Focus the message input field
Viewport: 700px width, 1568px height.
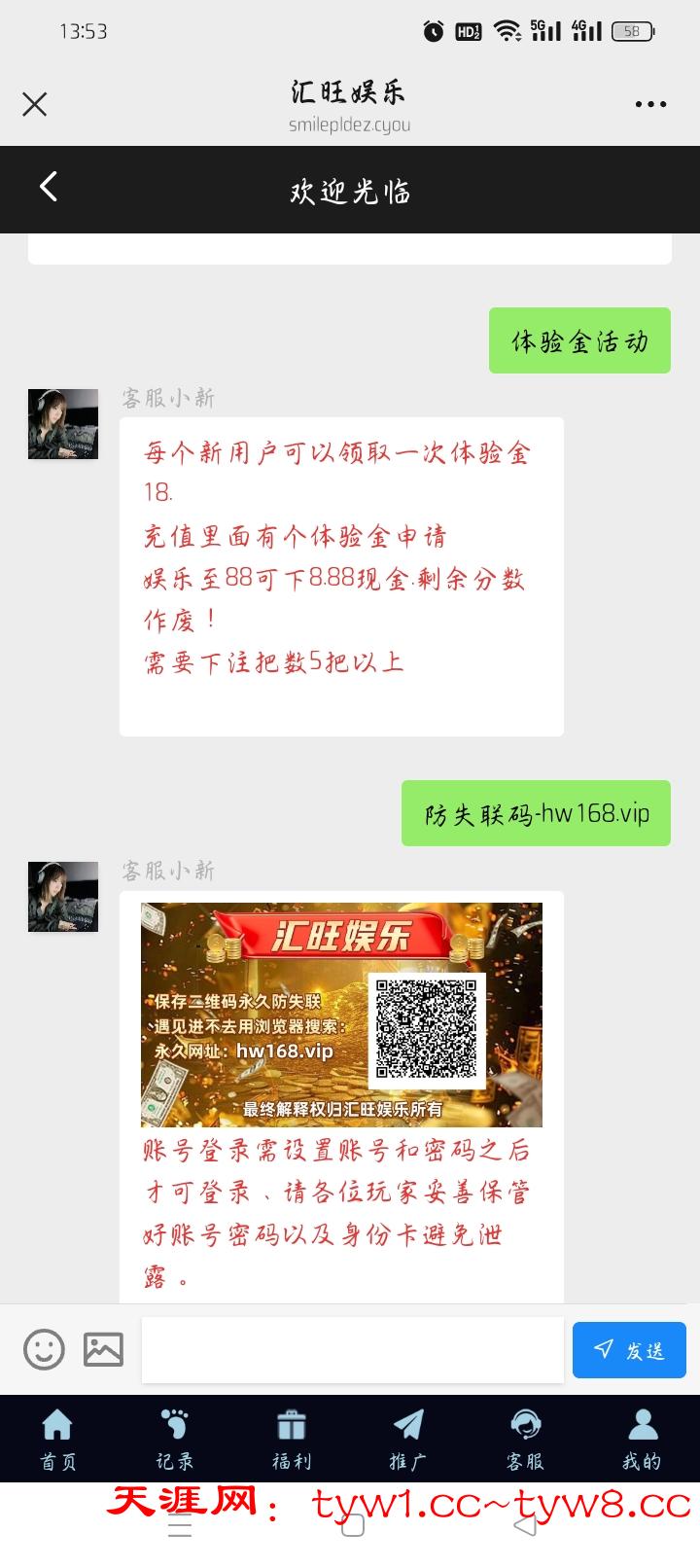(x=352, y=1349)
